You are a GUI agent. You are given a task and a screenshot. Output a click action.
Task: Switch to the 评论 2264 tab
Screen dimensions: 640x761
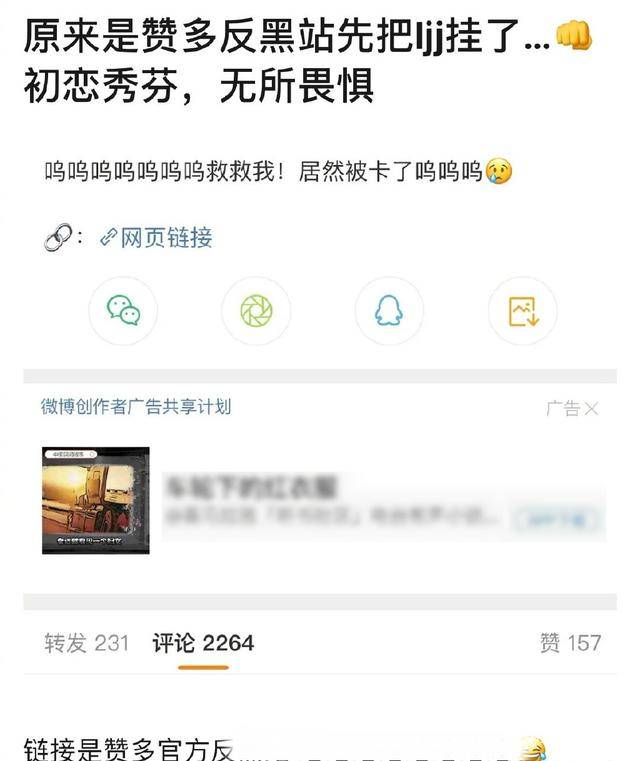coord(203,643)
